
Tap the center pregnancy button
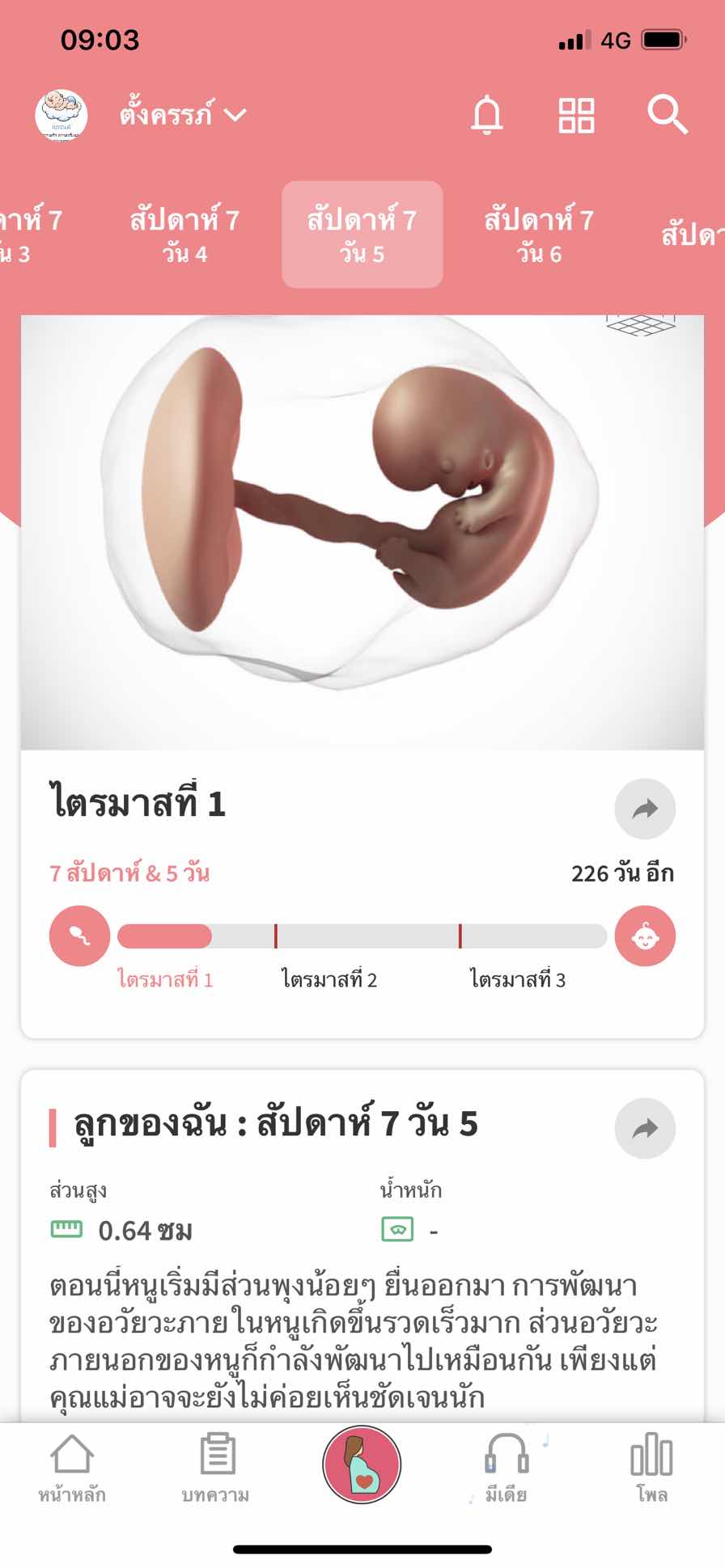362,1464
